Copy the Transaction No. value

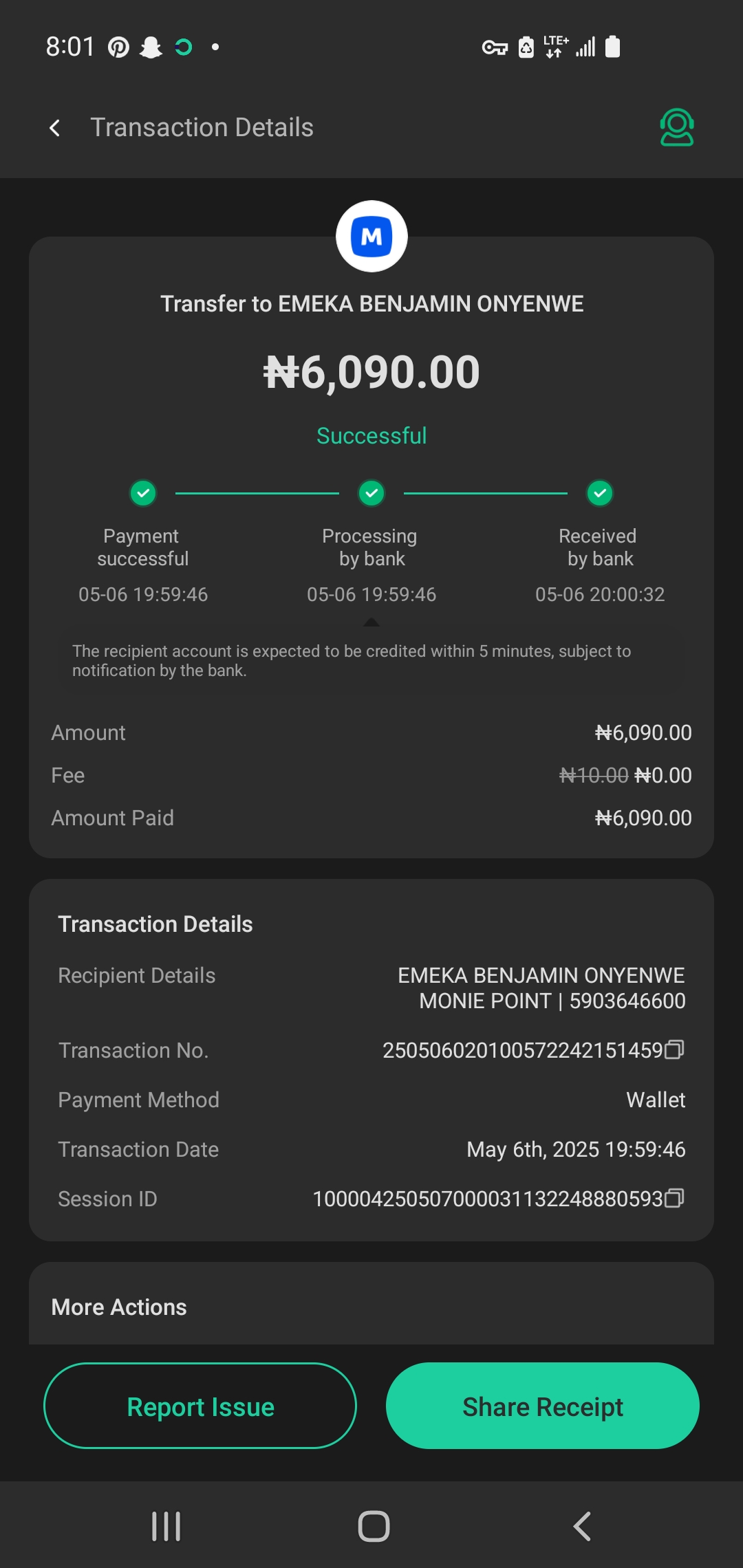tap(675, 1049)
